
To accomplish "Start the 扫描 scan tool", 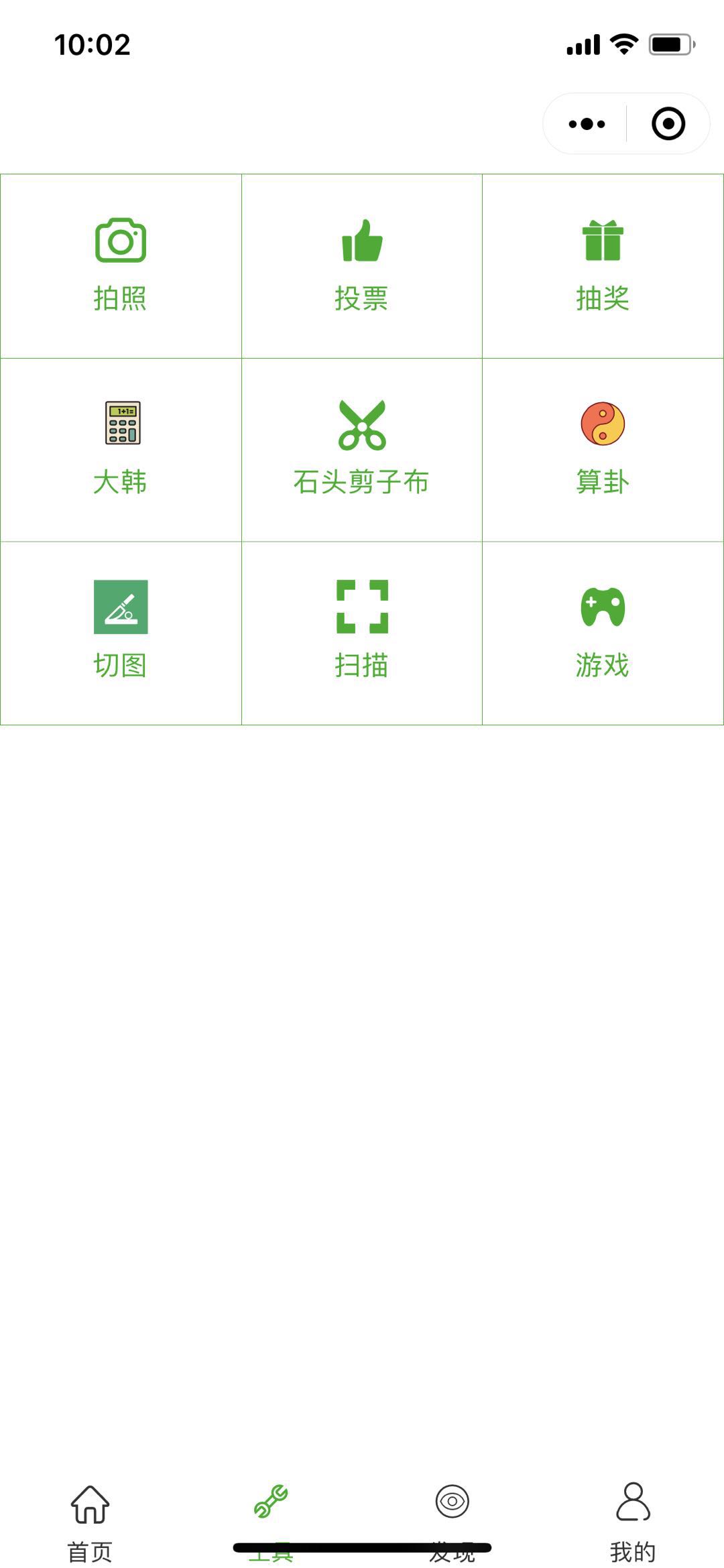I will click(x=362, y=633).
